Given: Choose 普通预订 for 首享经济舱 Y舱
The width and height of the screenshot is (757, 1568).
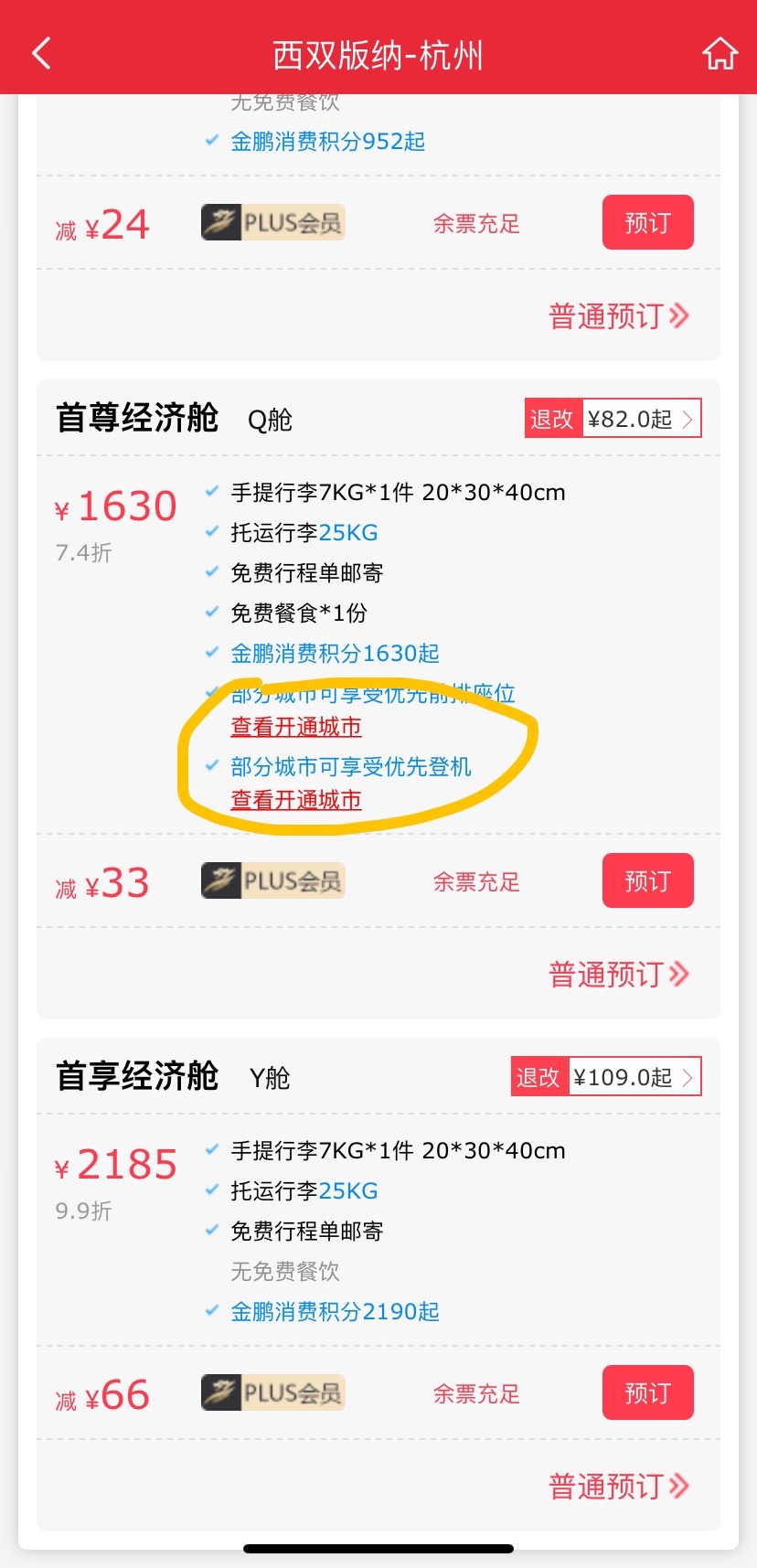Looking at the screenshot, I should 618,1487.
